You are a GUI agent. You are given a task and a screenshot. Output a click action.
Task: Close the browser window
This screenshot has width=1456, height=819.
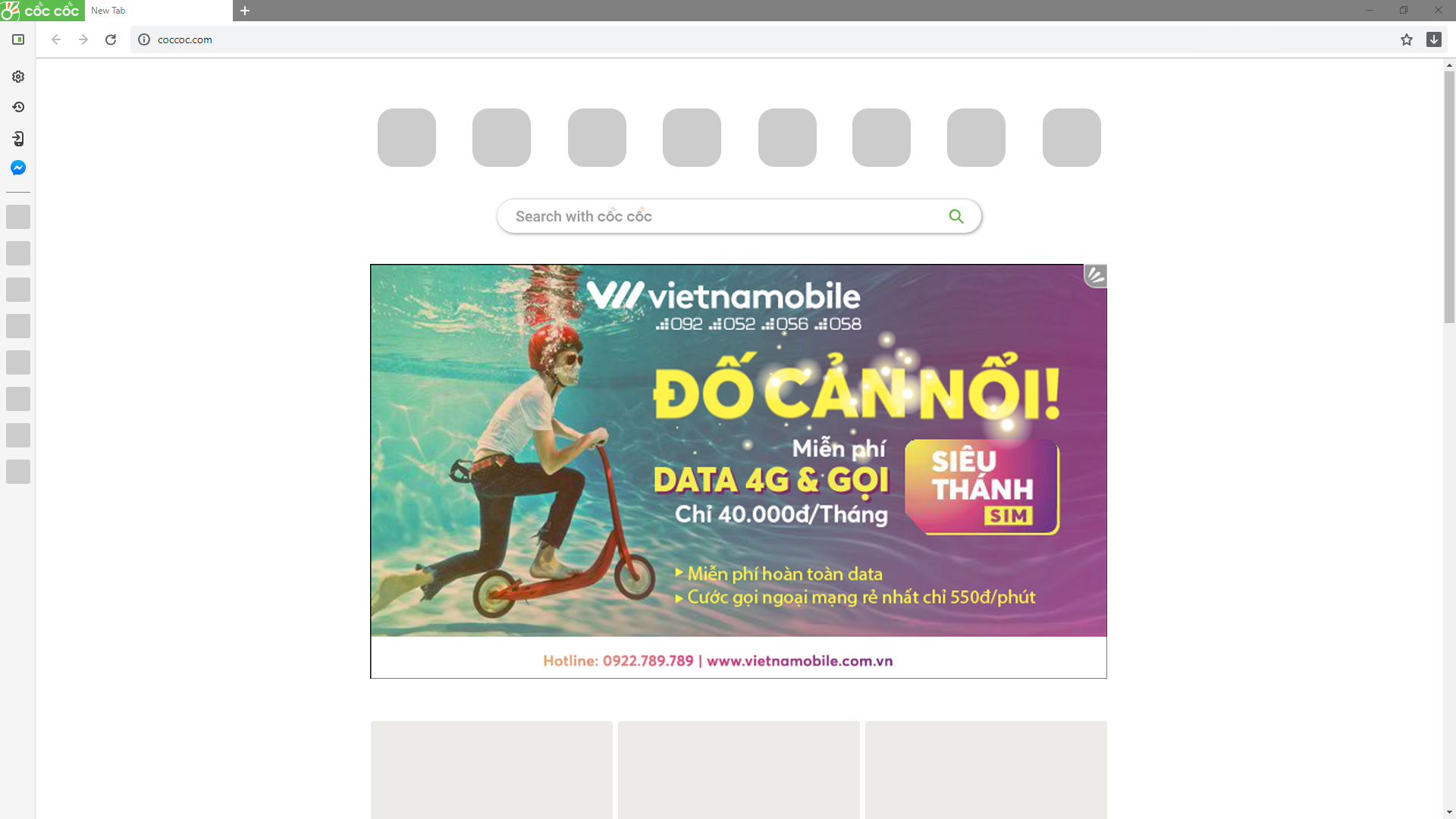pos(1438,10)
